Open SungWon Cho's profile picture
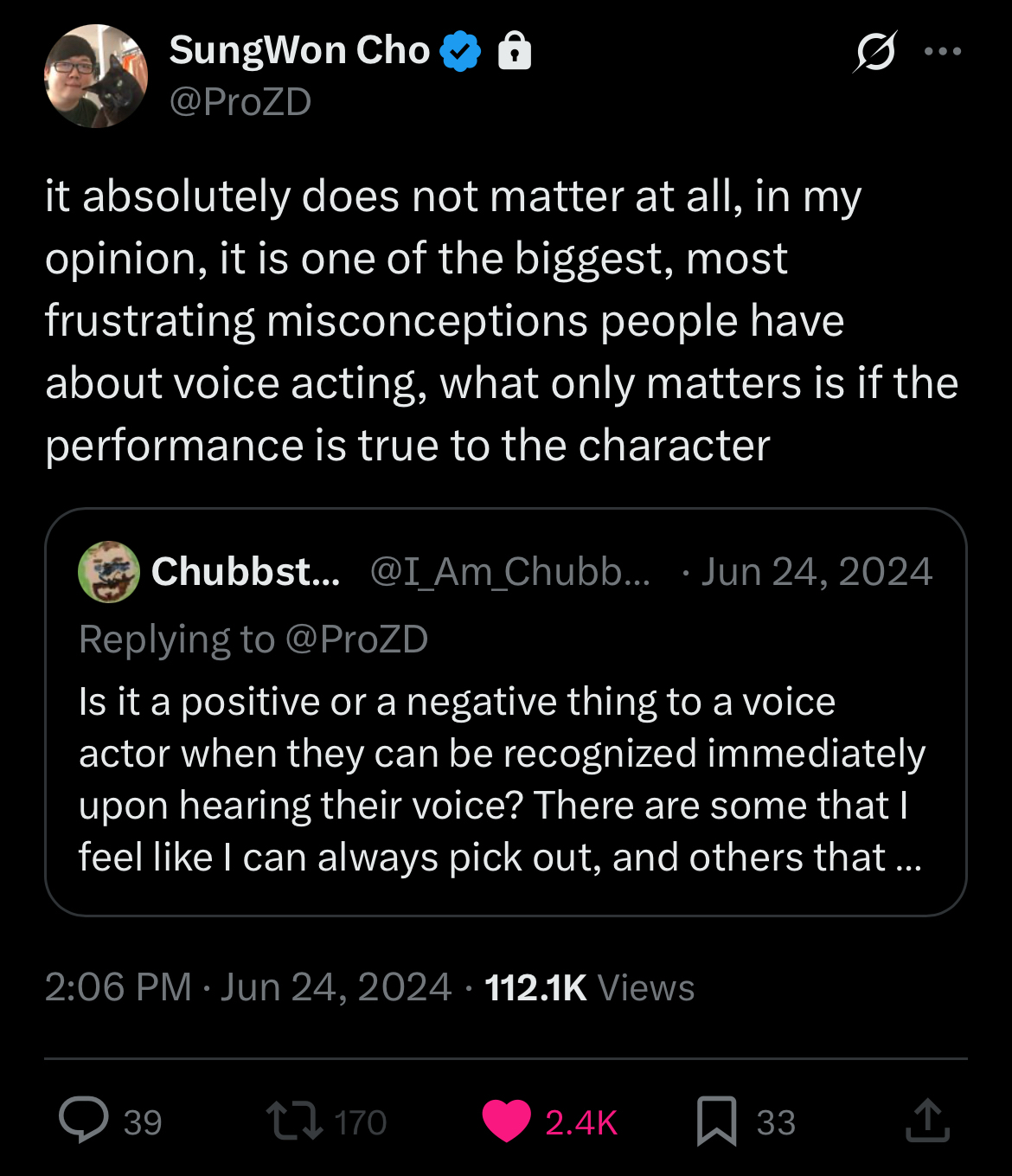This screenshot has height=1176, width=1012. pos(96,76)
